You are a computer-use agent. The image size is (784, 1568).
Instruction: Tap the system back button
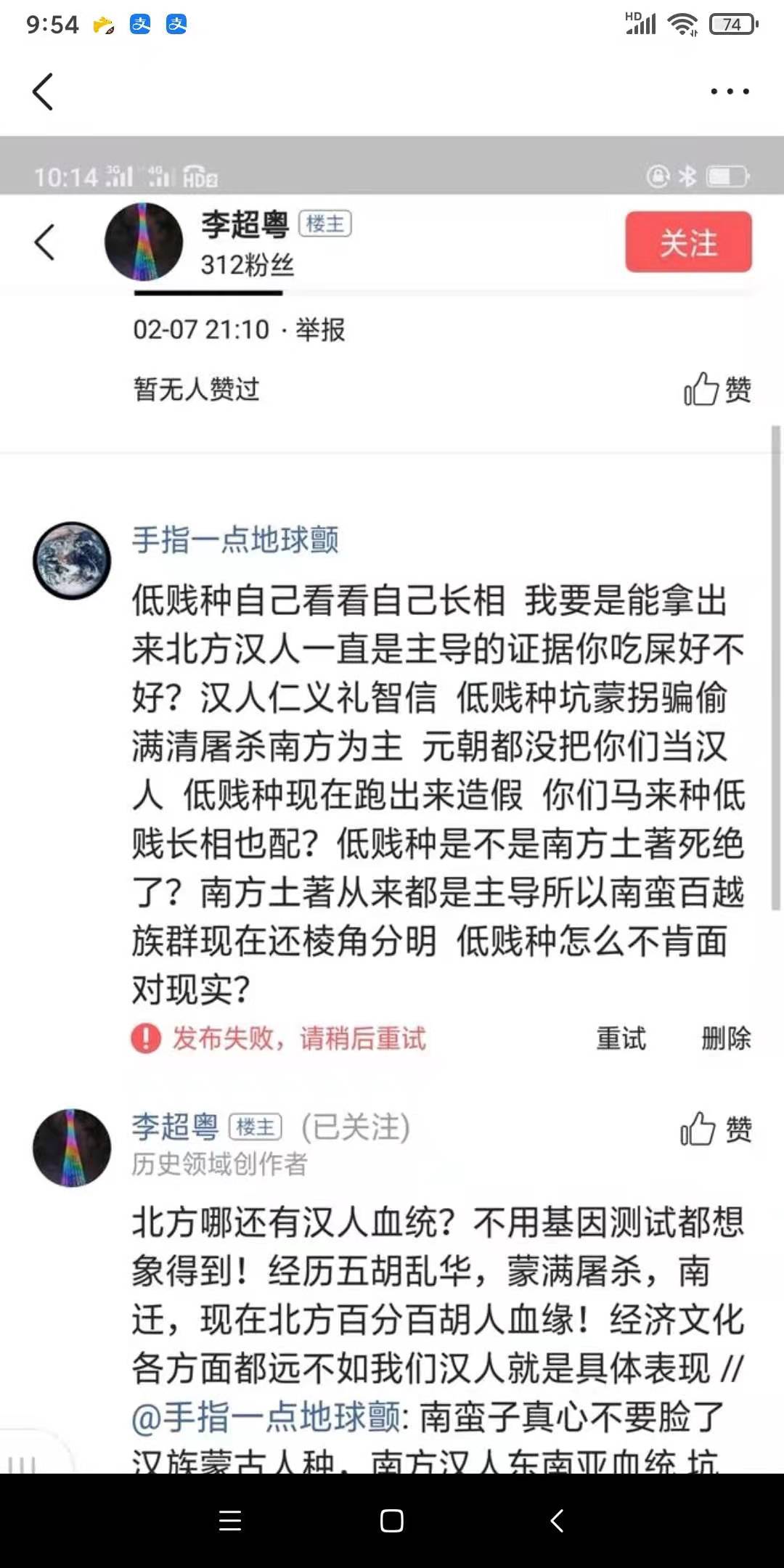click(x=557, y=1521)
